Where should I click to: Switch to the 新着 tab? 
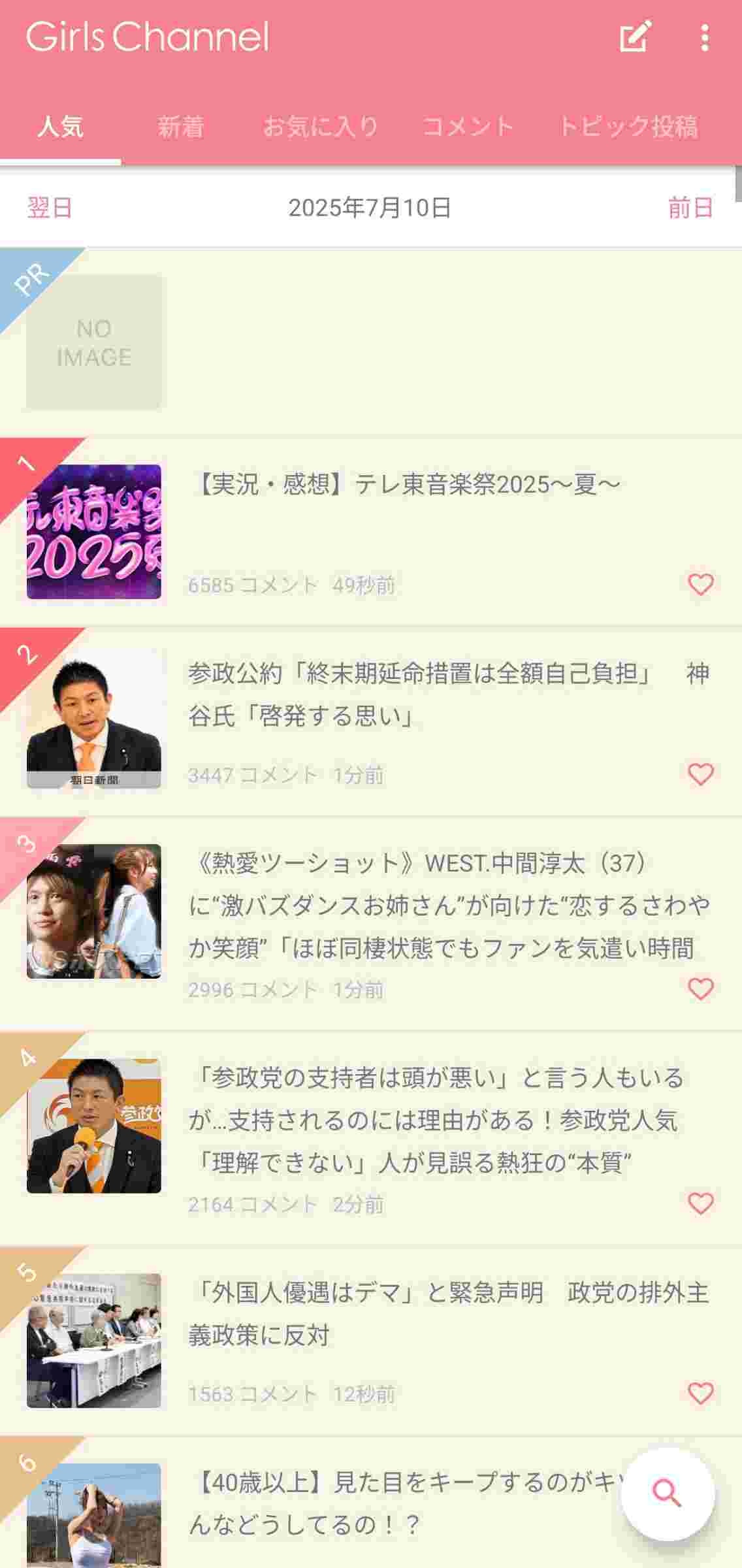pos(181,127)
